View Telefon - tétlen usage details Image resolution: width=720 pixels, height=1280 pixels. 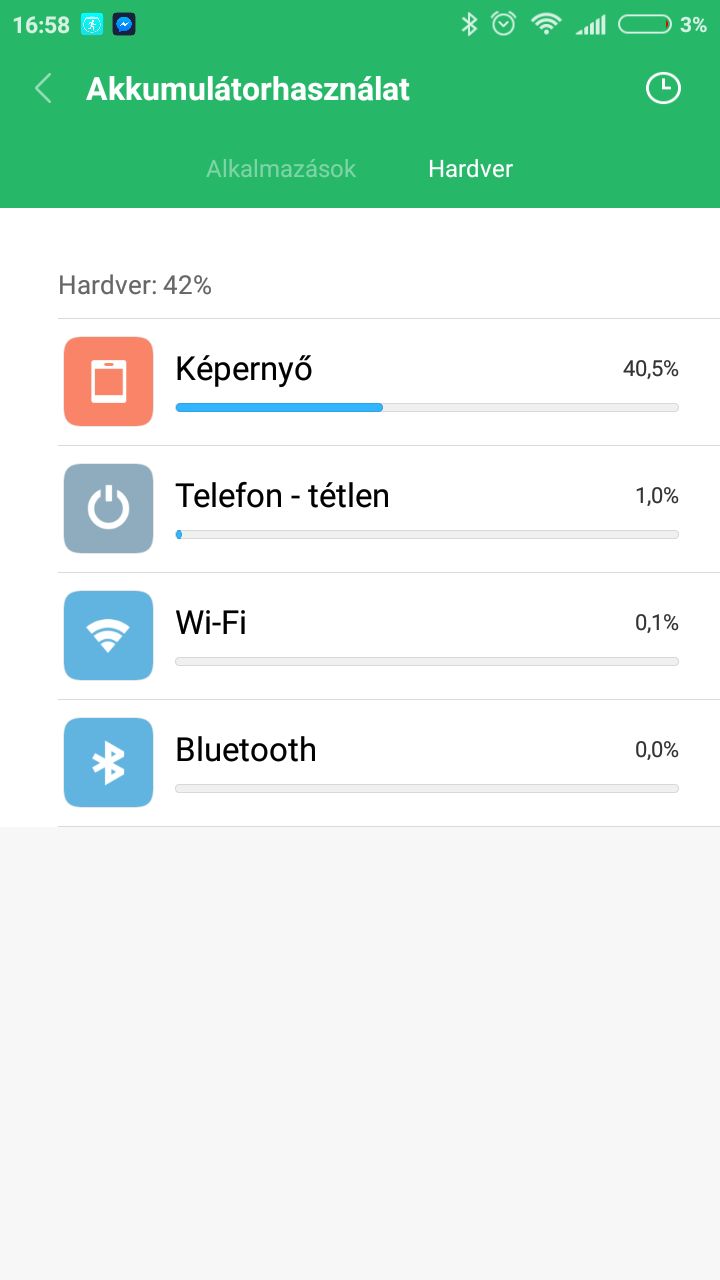[388, 509]
